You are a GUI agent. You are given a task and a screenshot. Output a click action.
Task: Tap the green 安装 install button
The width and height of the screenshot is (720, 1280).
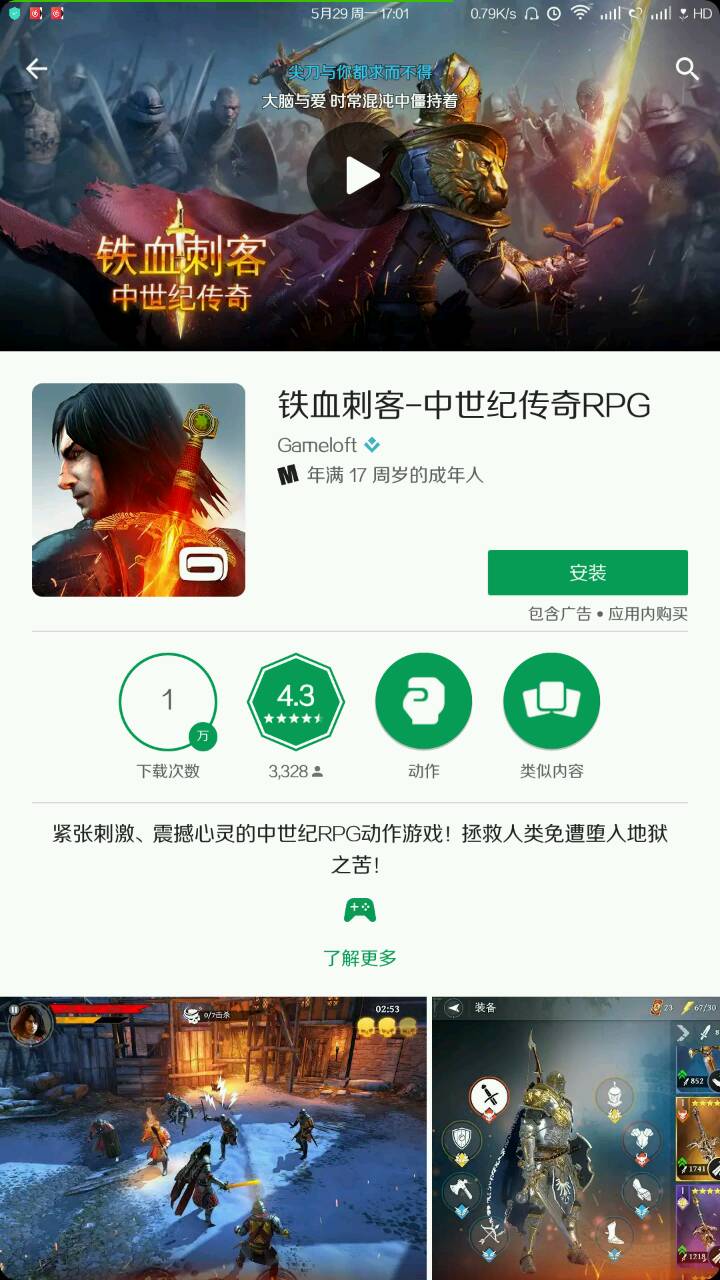(587, 572)
